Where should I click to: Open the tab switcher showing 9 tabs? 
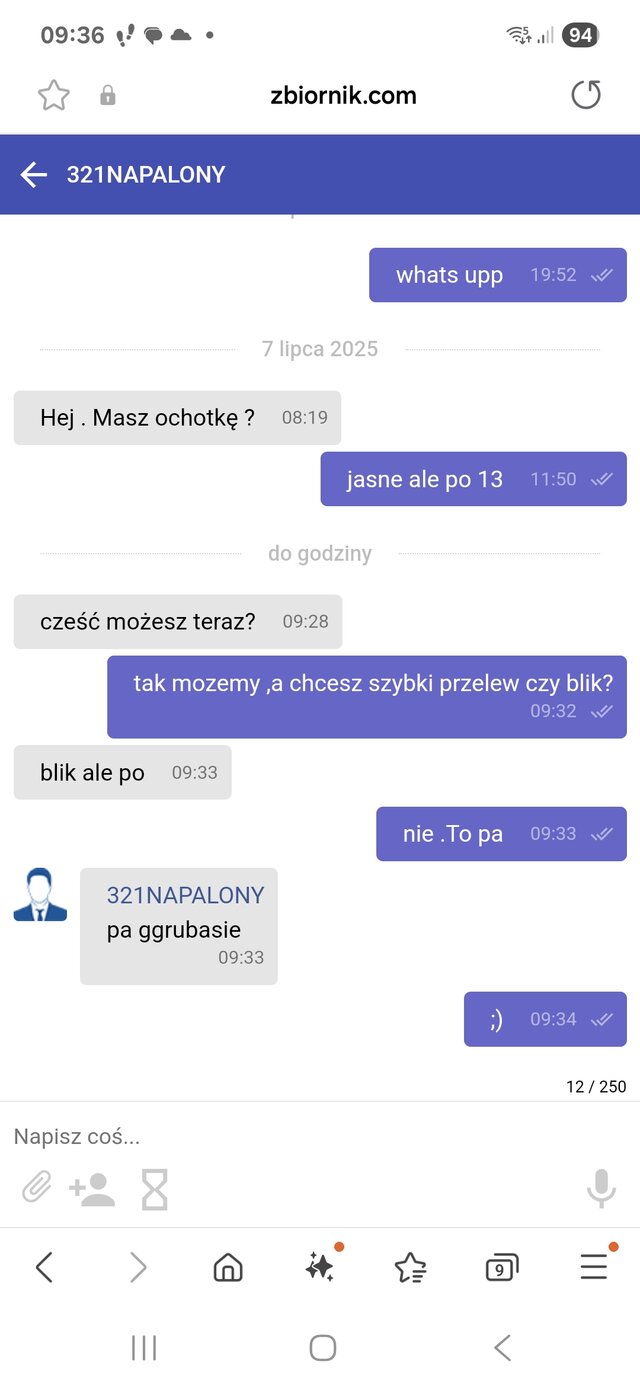click(501, 1268)
